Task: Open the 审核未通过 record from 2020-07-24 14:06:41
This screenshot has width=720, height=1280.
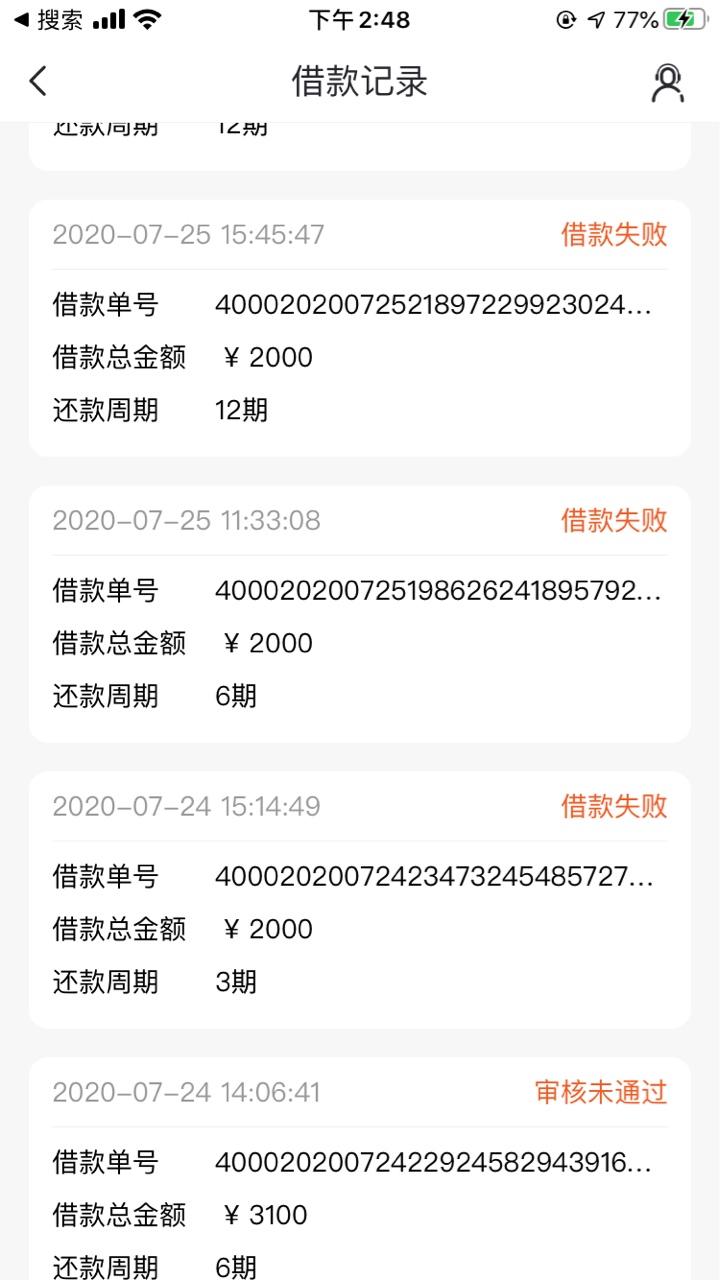Action: 359,1168
